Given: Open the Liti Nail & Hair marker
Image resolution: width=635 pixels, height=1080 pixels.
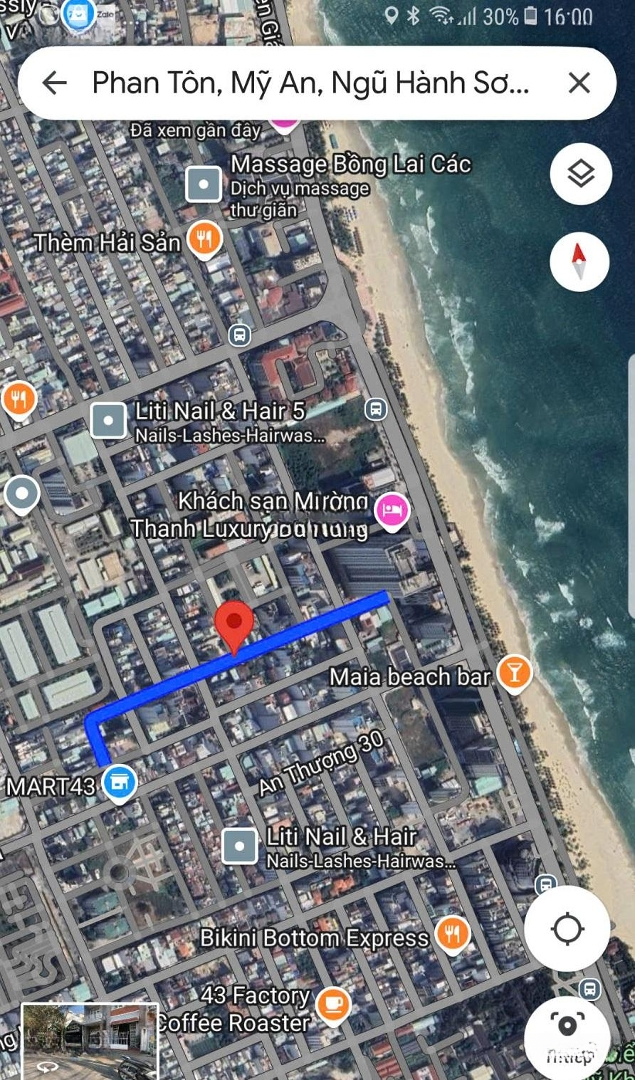Looking at the screenshot, I should click(240, 846).
